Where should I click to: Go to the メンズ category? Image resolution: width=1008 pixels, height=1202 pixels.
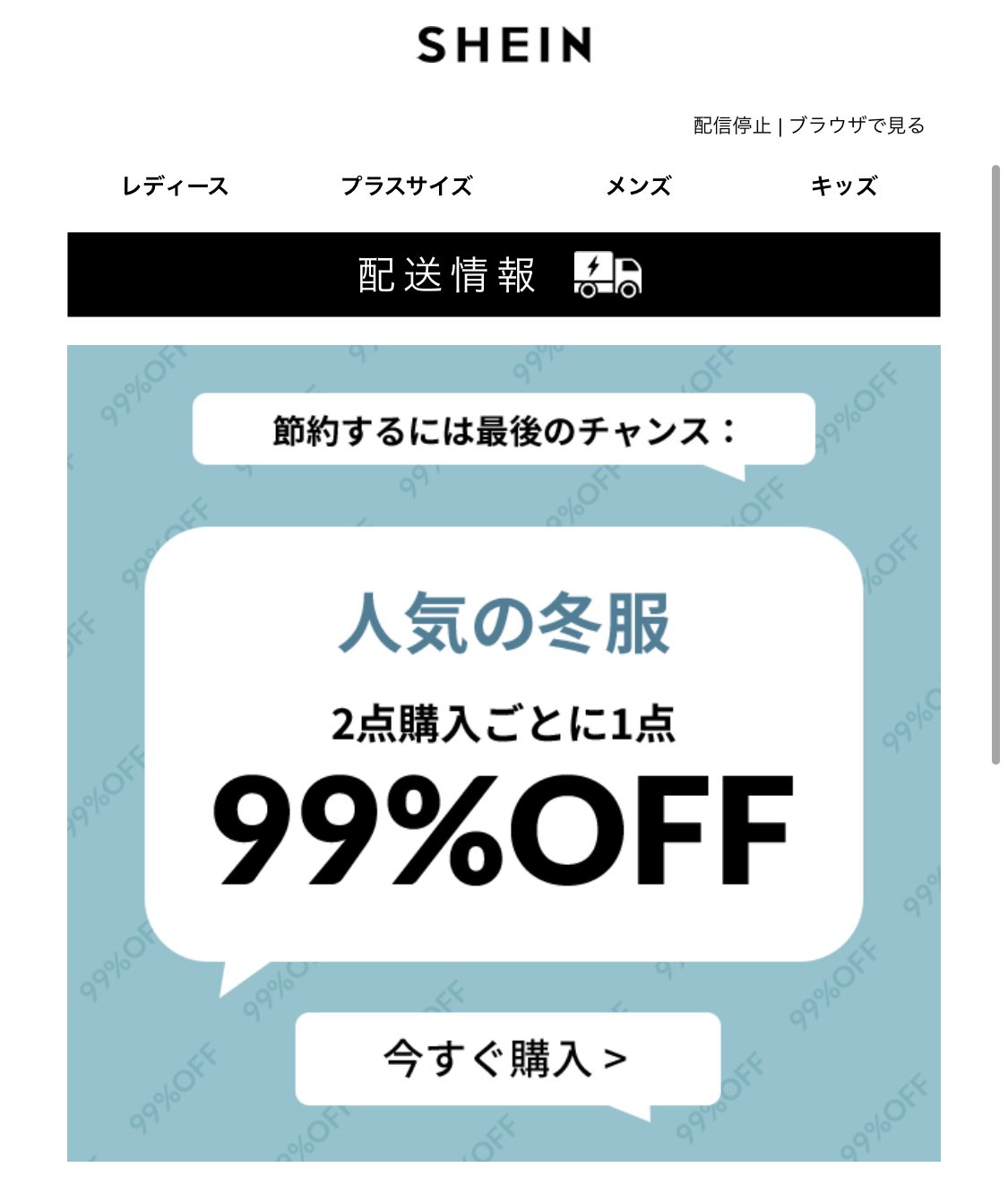[x=638, y=186]
